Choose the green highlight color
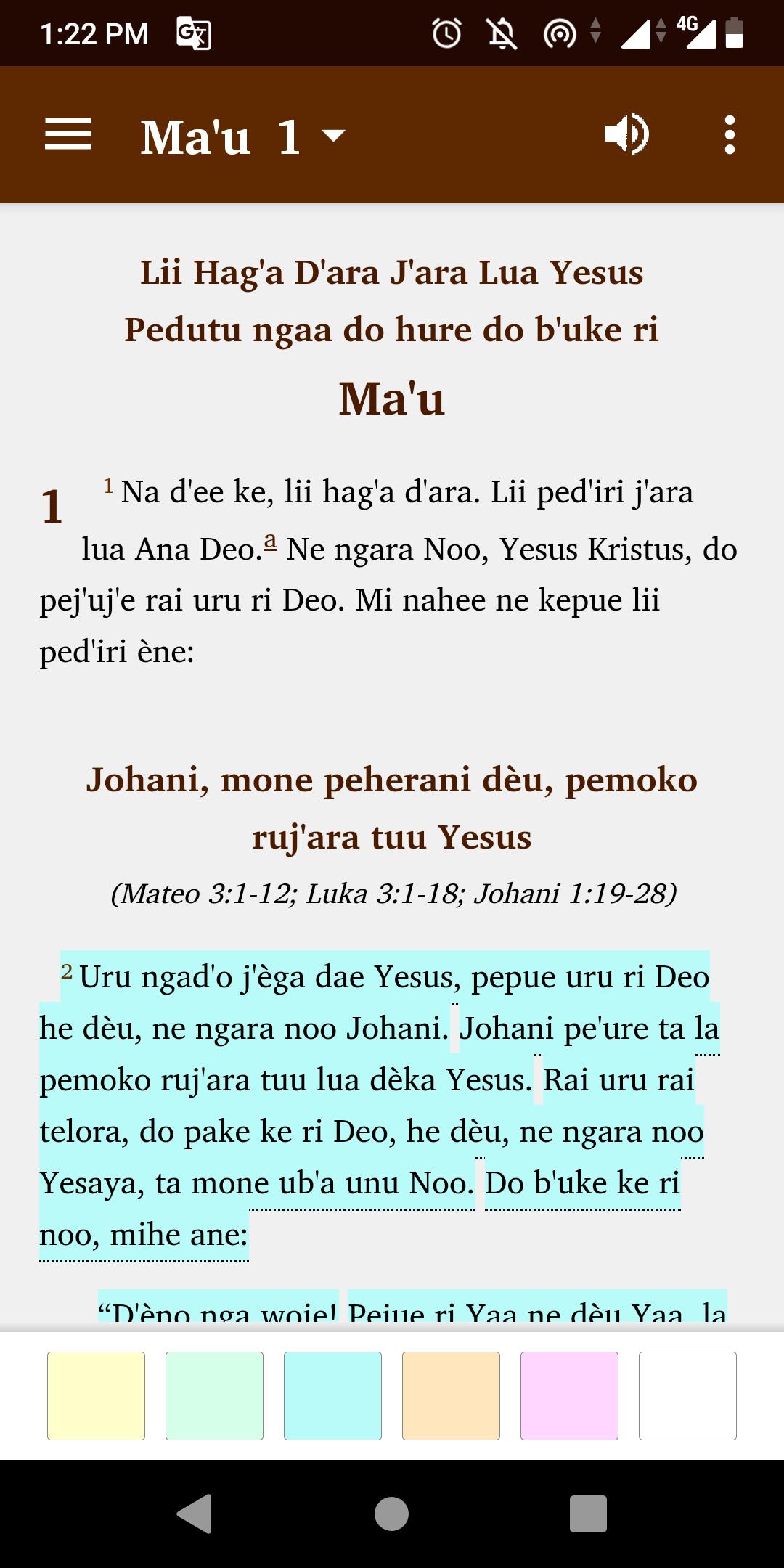Viewport: 784px width, 1568px height. click(214, 1395)
